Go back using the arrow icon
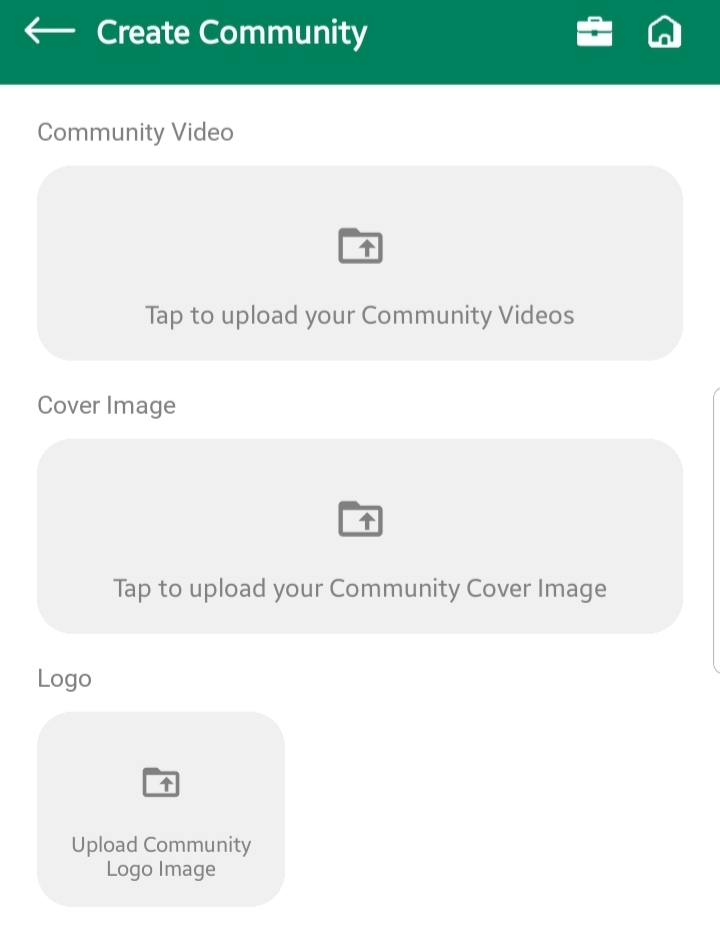The image size is (720, 950). coord(50,32)
